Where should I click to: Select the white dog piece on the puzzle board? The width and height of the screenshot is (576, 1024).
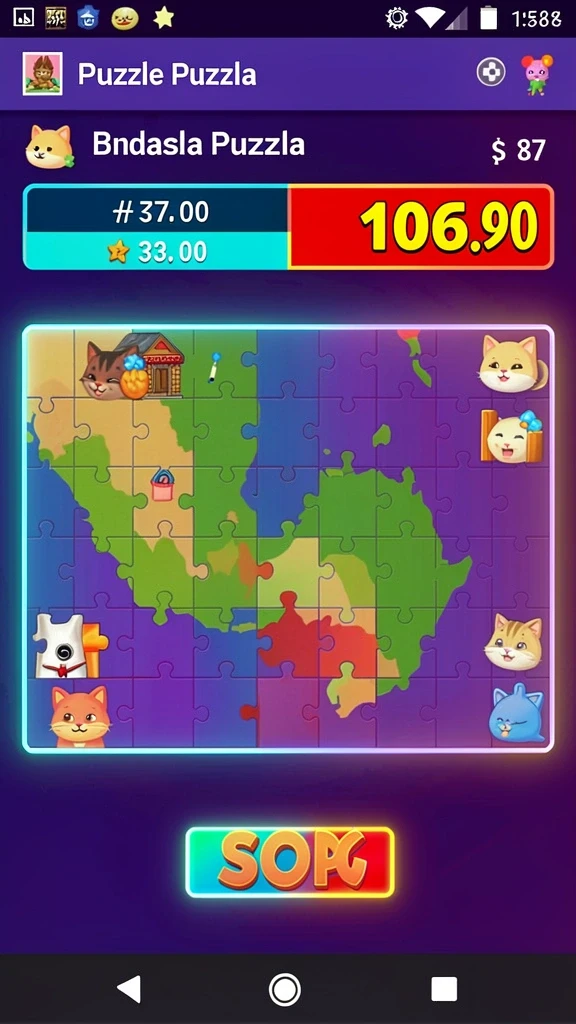[62, 645]
